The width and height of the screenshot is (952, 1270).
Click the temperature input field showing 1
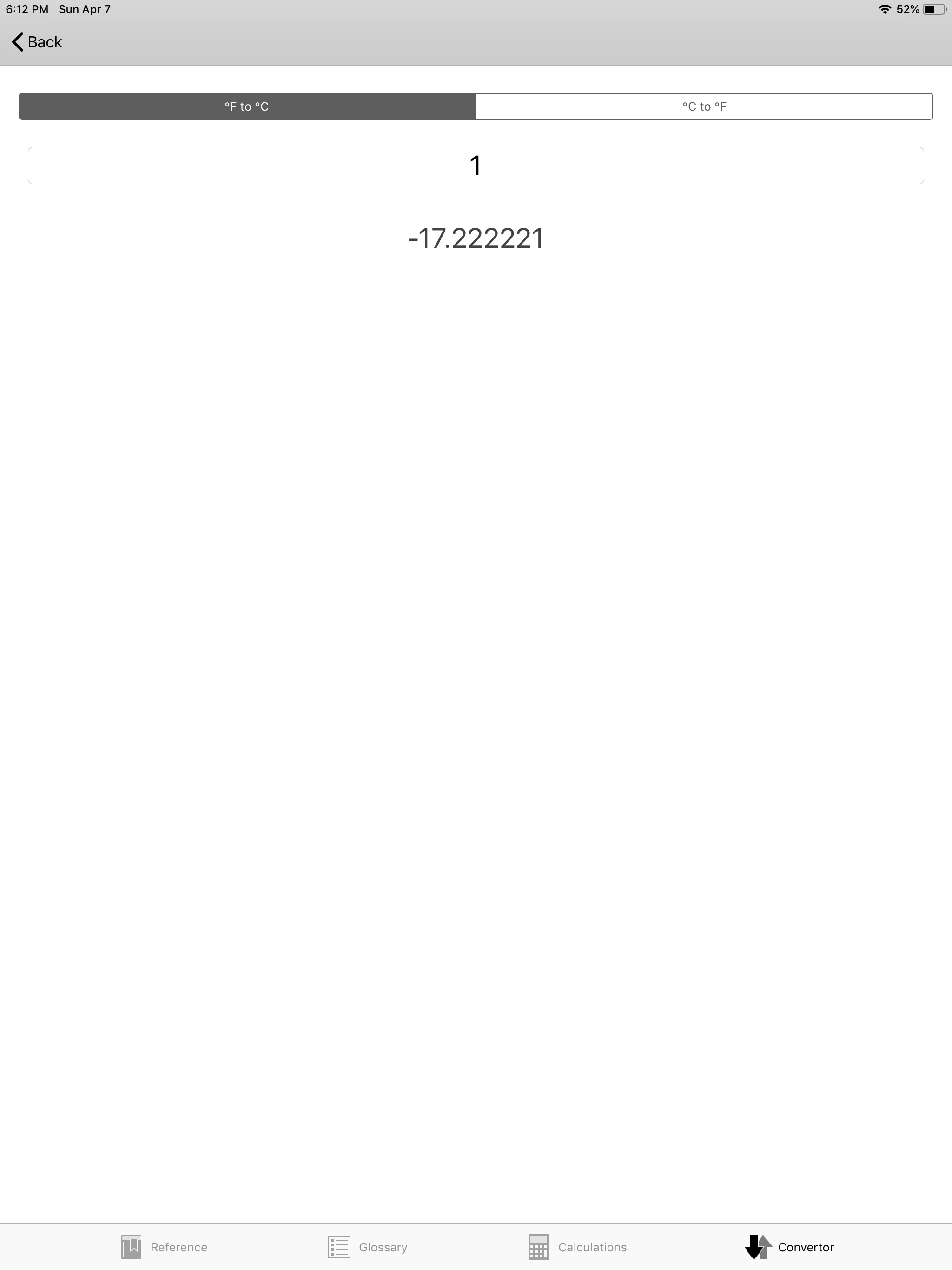(476, 165)
